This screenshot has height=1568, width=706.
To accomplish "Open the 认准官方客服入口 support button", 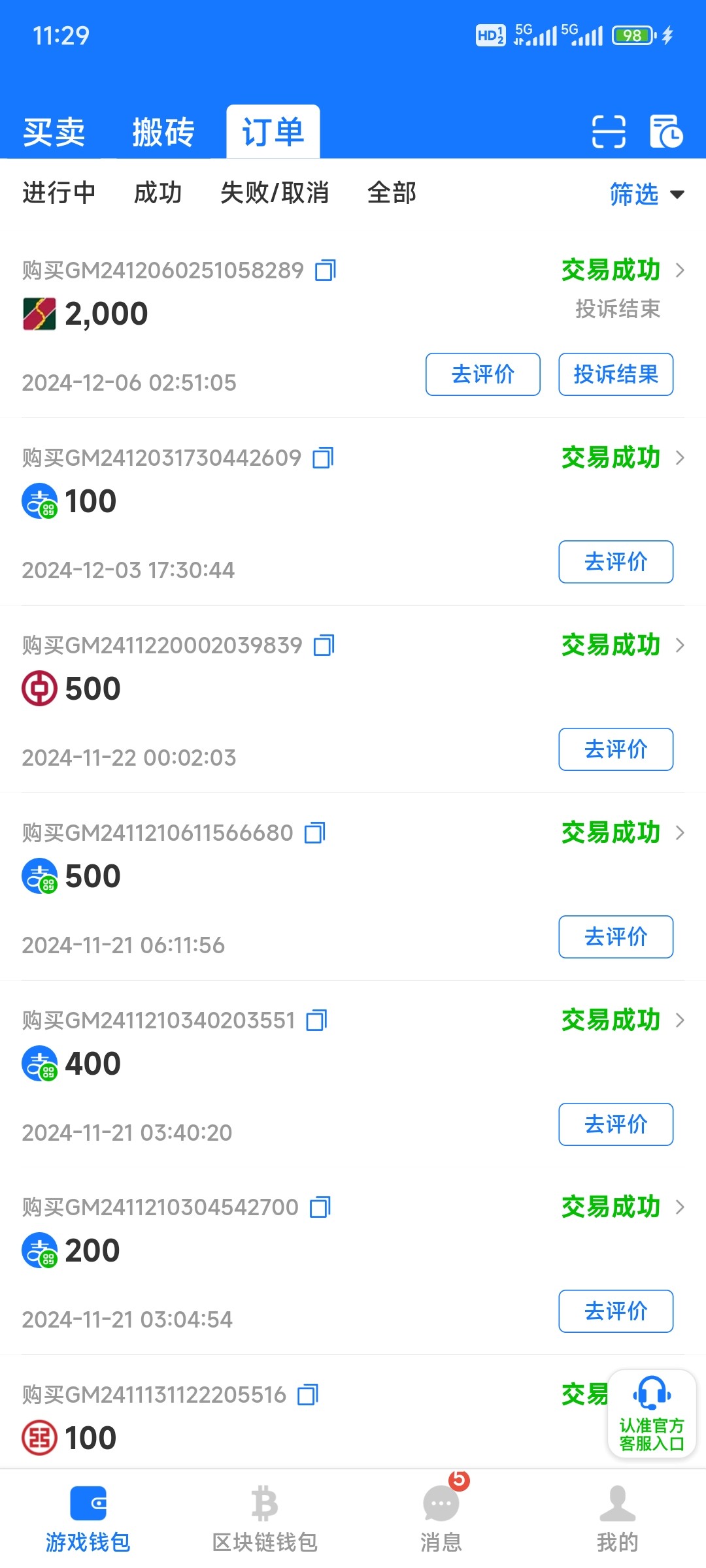I will pos(652,1413).
